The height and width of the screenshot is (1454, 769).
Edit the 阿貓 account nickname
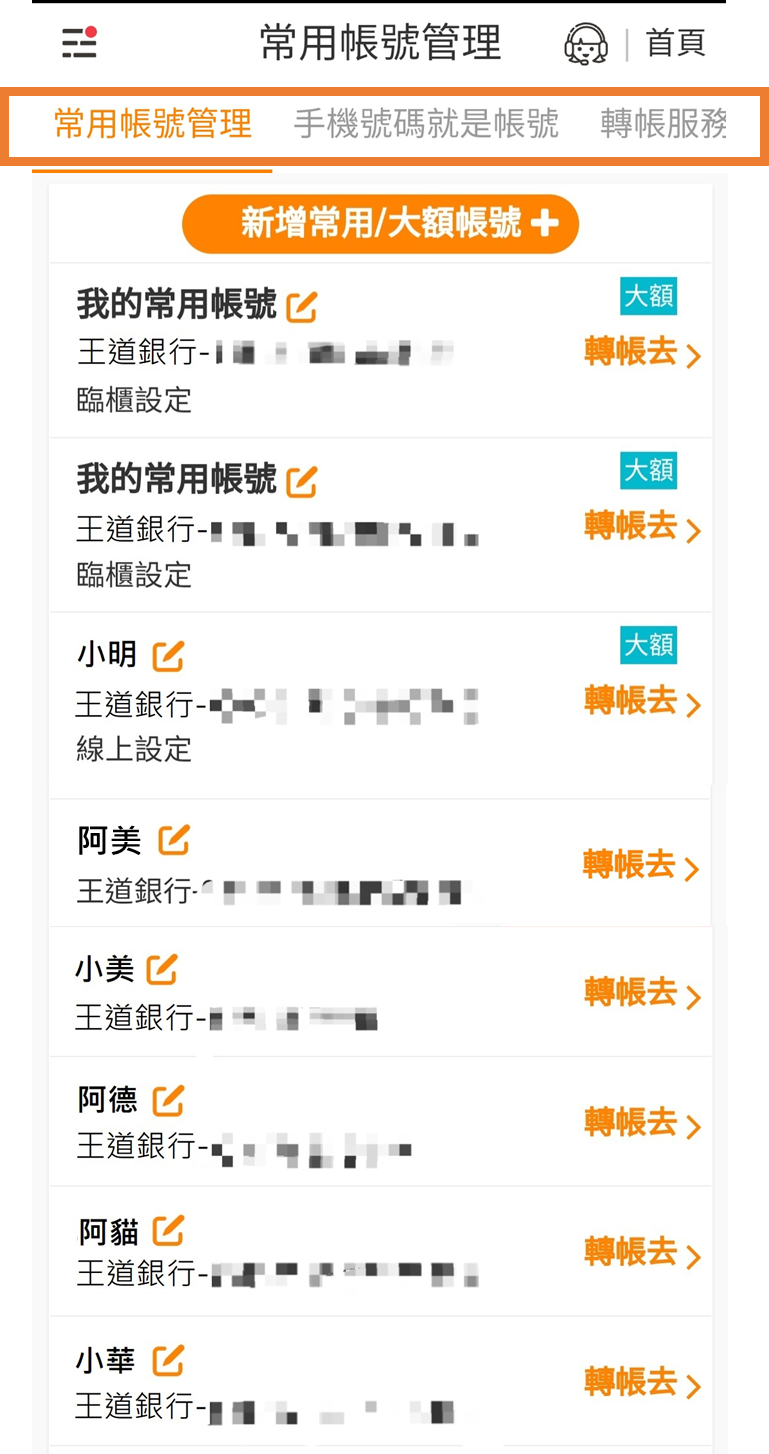(168, 1230)
